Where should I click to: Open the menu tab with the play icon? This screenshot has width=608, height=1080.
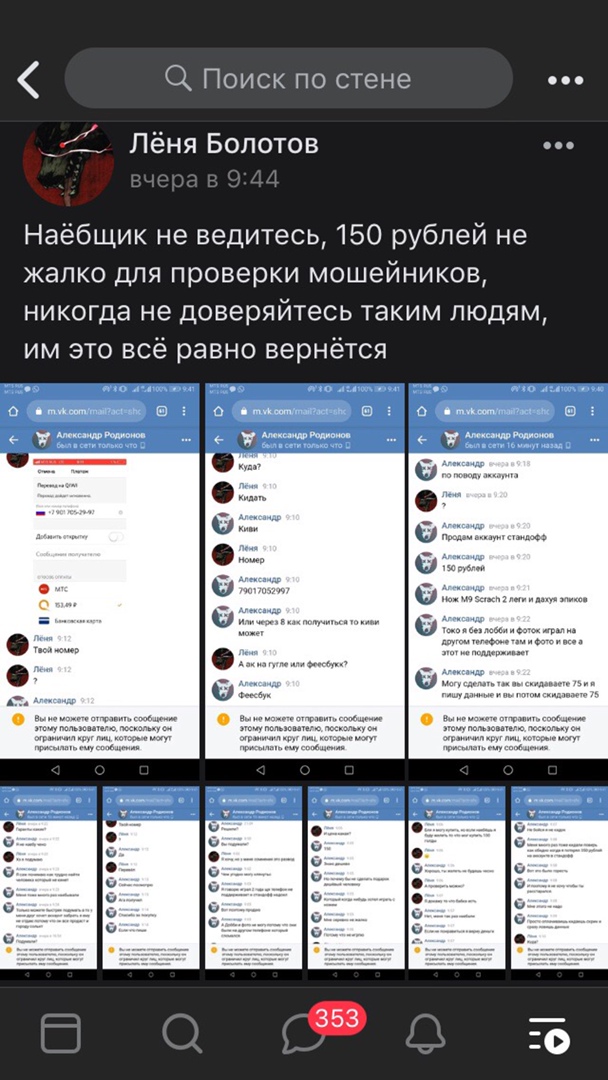point(547,1032)
